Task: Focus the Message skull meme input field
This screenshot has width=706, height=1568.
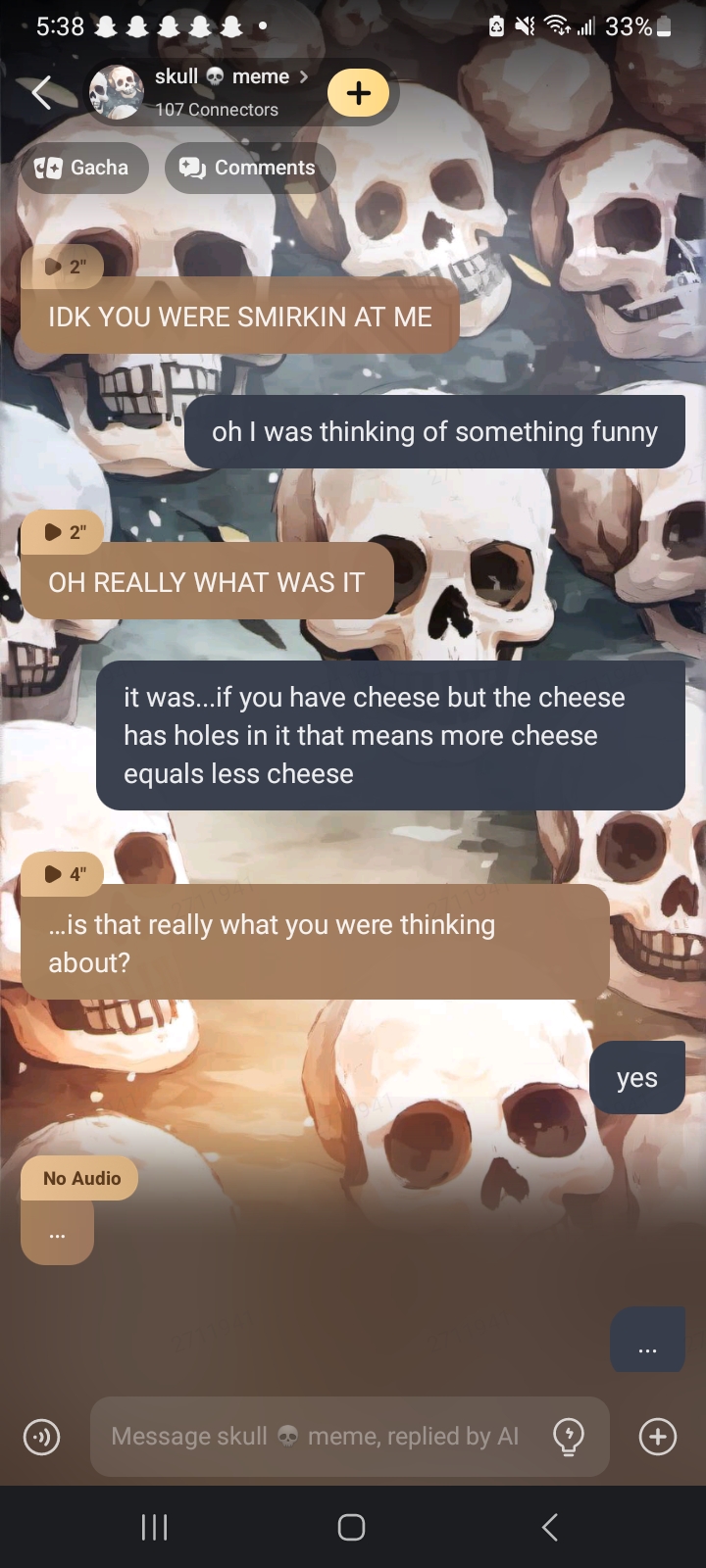Action: pos(314,1436)
